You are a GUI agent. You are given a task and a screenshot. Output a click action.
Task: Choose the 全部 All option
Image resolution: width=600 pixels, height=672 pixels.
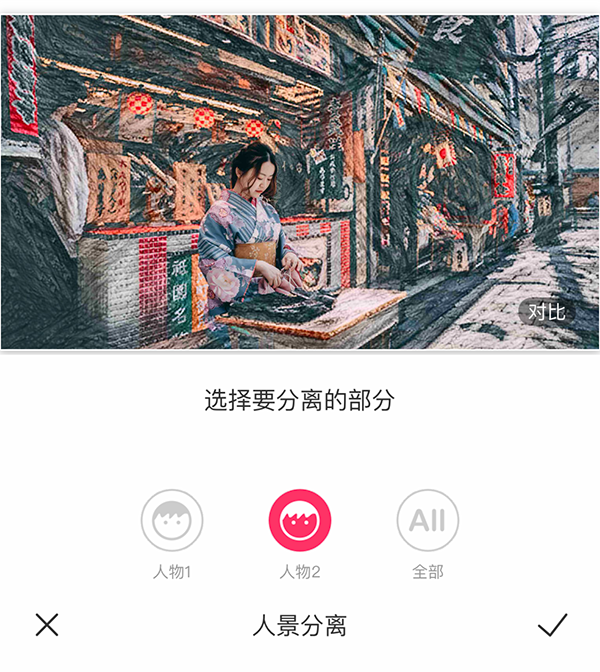(428, 520)
